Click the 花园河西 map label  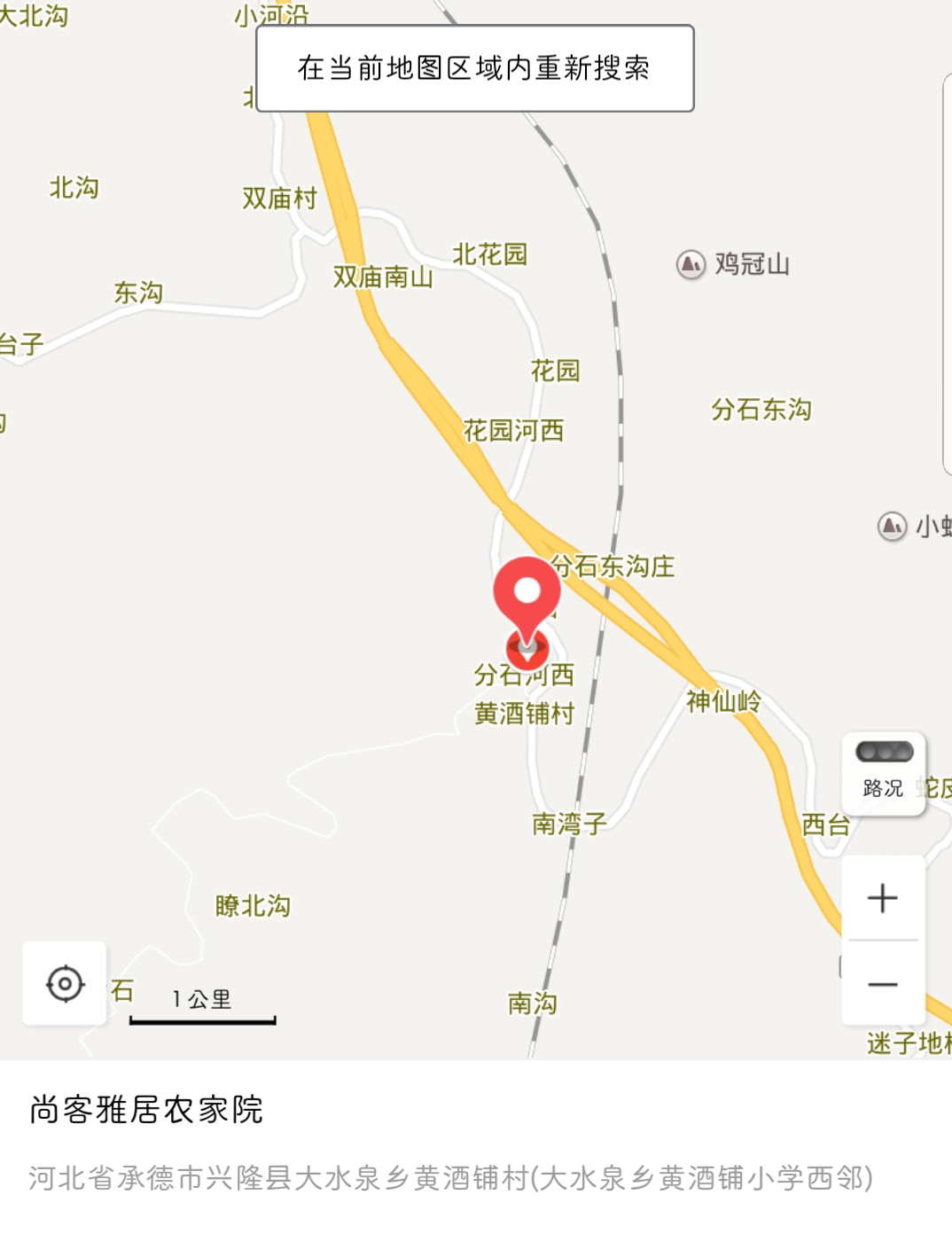coord(514,428)
